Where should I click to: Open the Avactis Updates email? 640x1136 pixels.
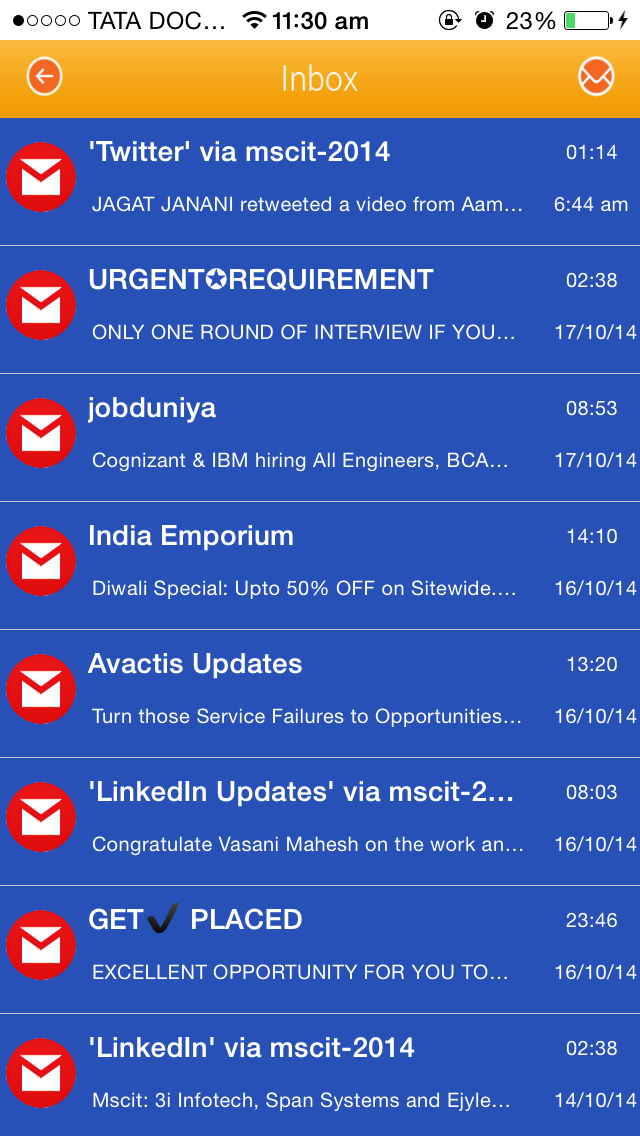[x=320, y=692]
